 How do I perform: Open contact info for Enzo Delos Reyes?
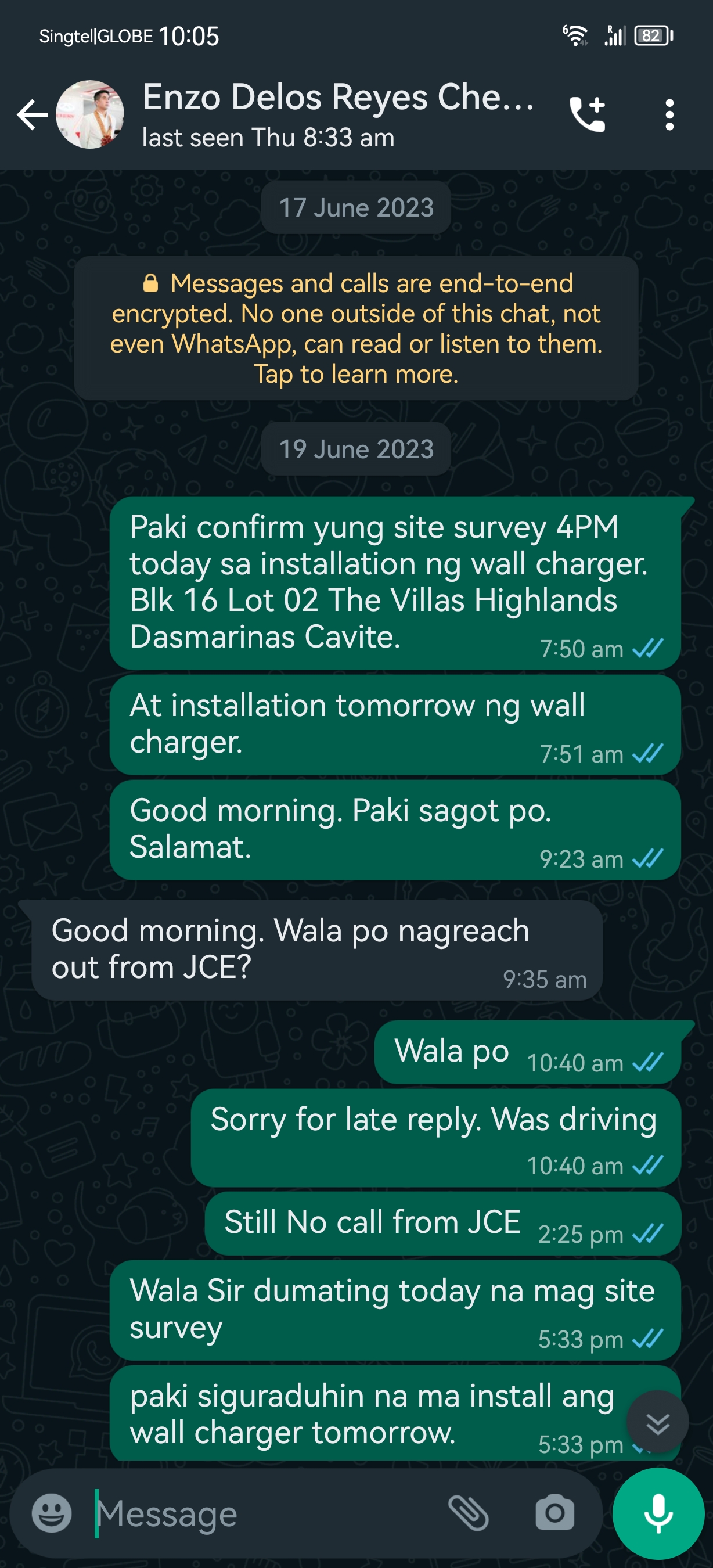click(338, 113)
